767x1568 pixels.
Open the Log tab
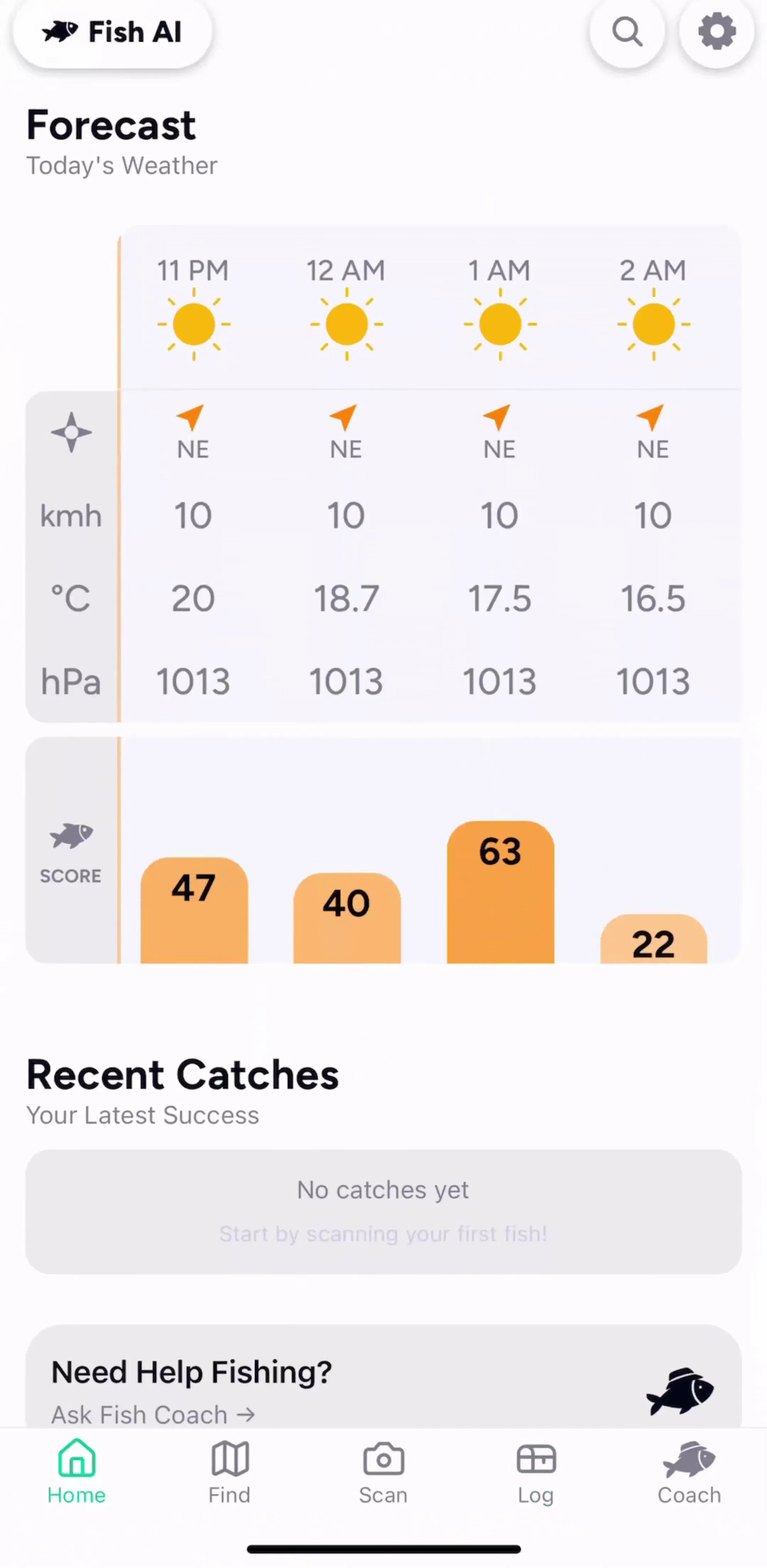coord(536,1472)
